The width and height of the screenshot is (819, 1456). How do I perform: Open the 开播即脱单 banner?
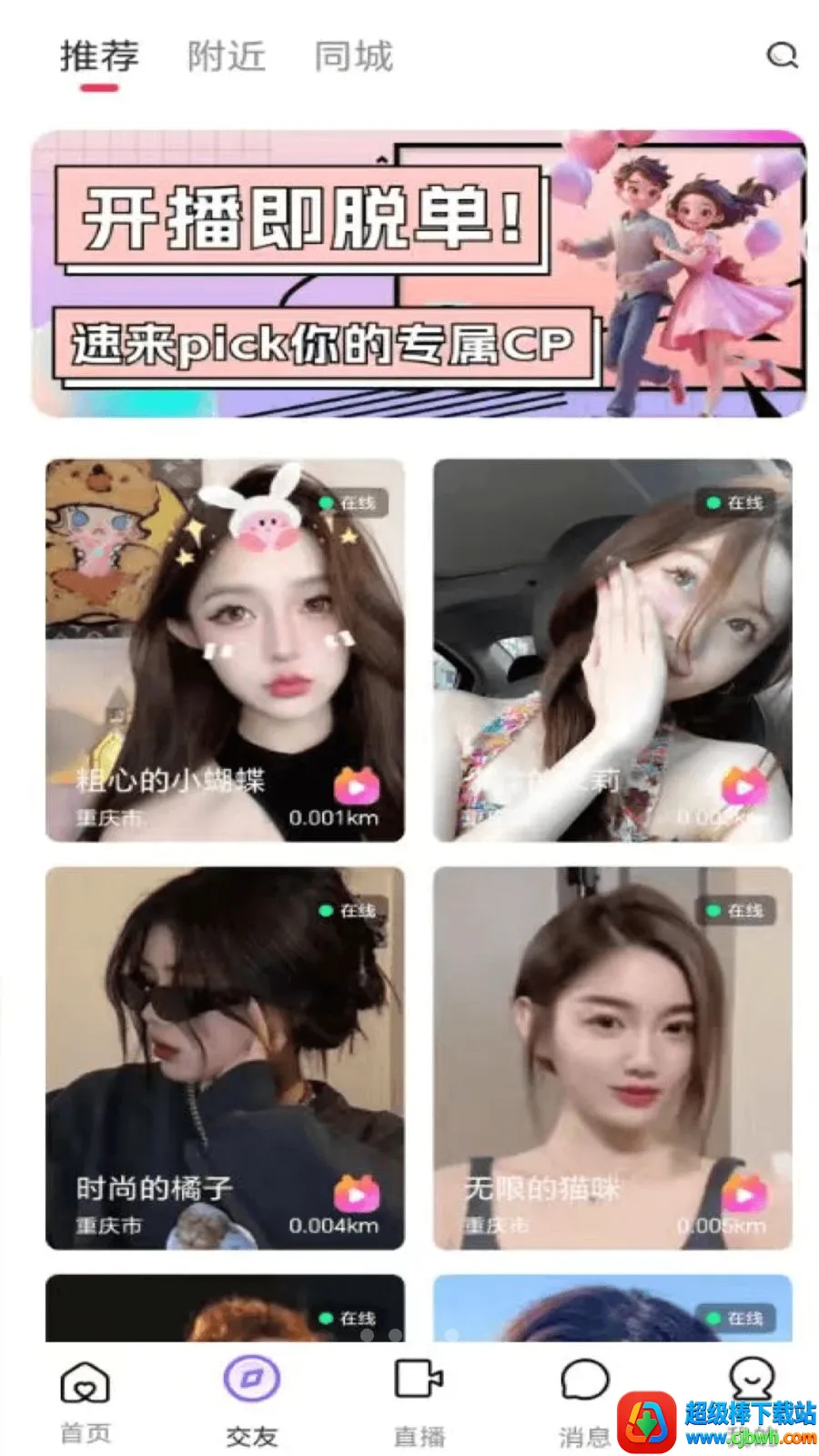click(x=419, y=273)
